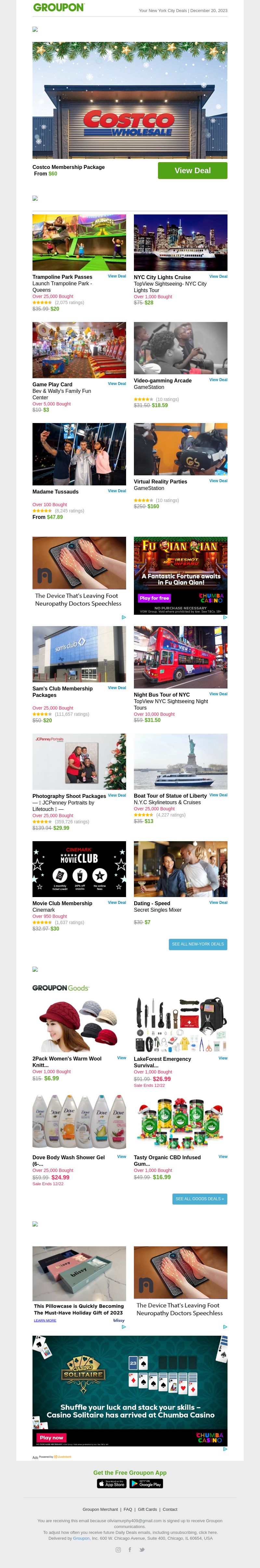Tap View Deal beside Madame Tussauds
260x1568 pixels.
coord(117,491)
